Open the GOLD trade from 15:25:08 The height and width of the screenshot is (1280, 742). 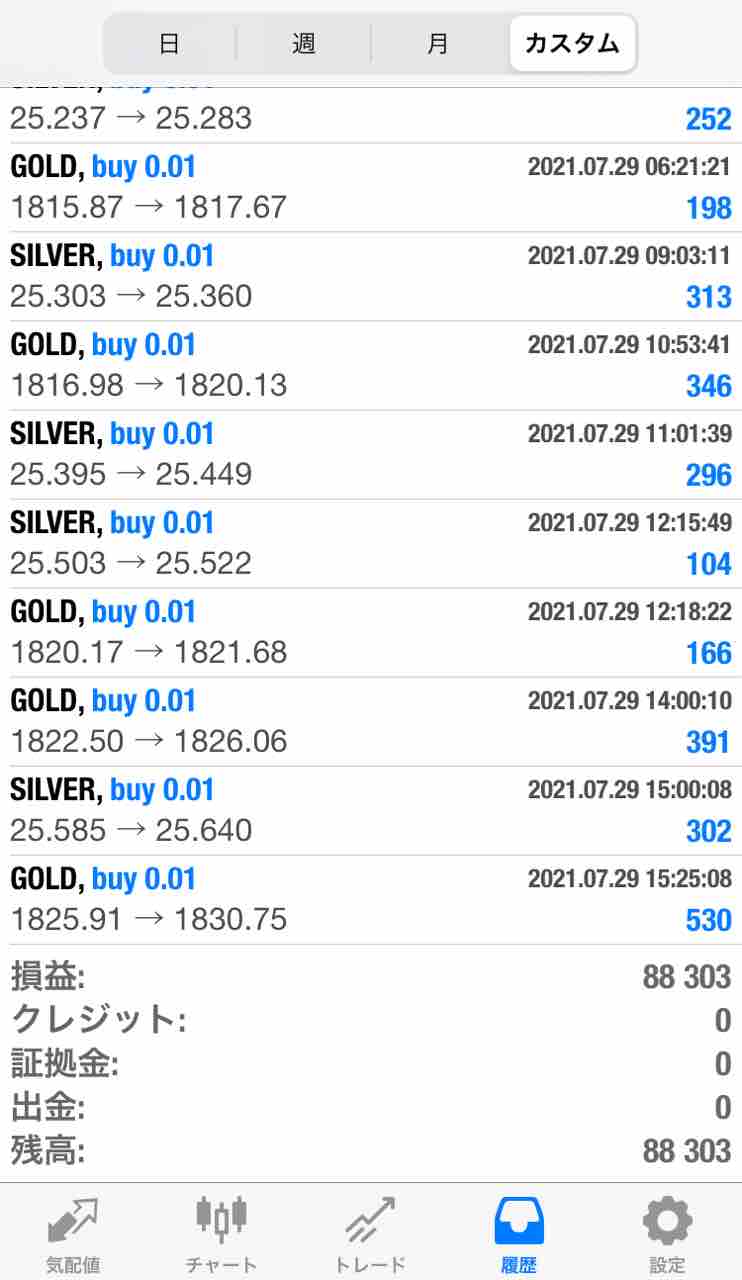[370, 900]
